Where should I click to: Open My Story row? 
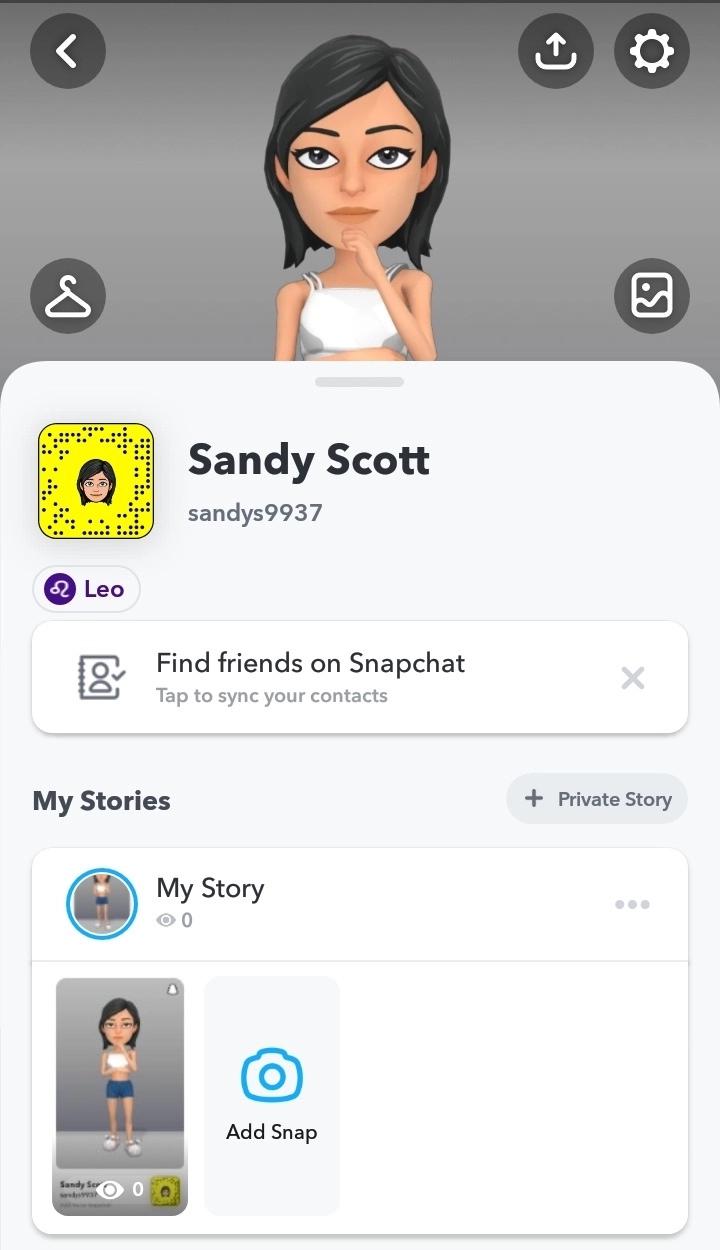pos(300,903)
